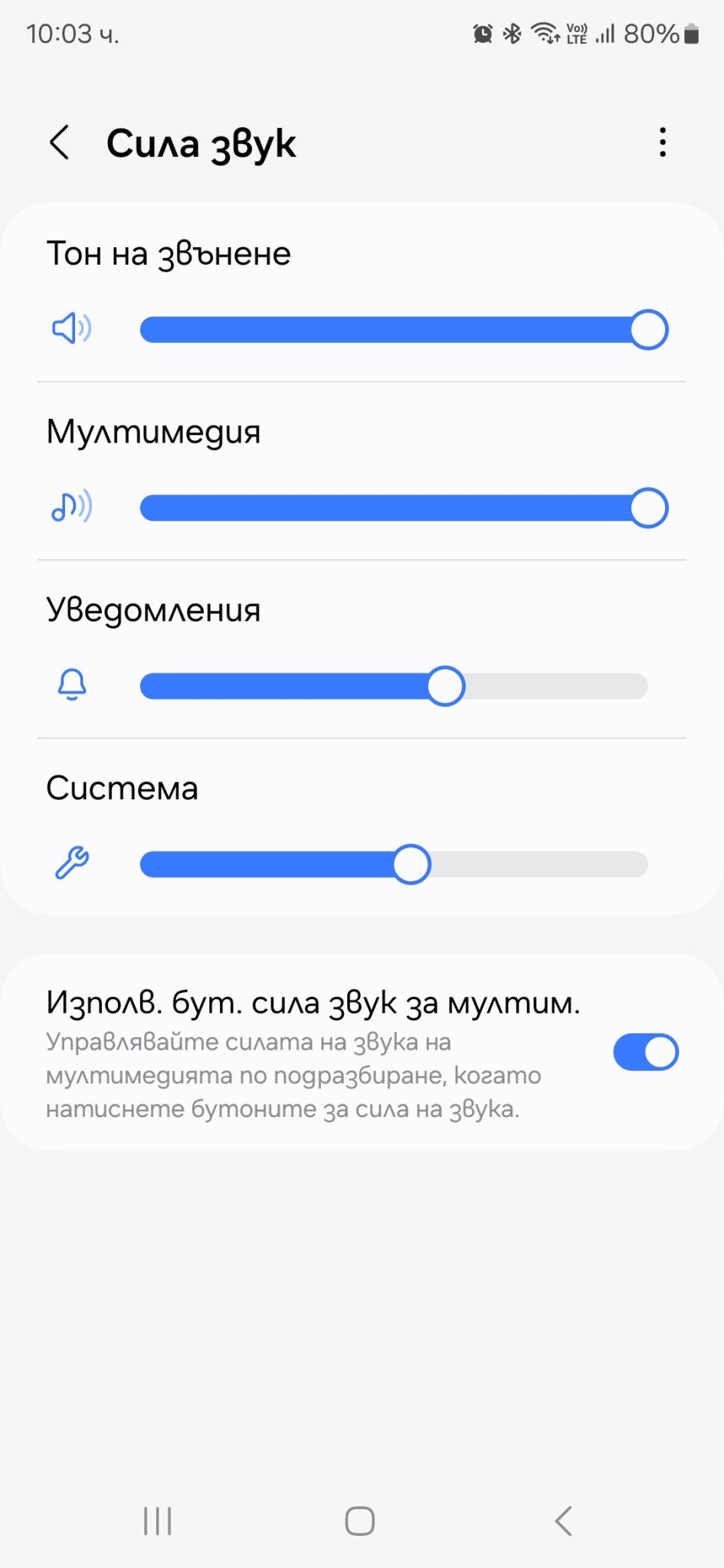
Task: Go to the home screen
Action: click(360, 1521)
